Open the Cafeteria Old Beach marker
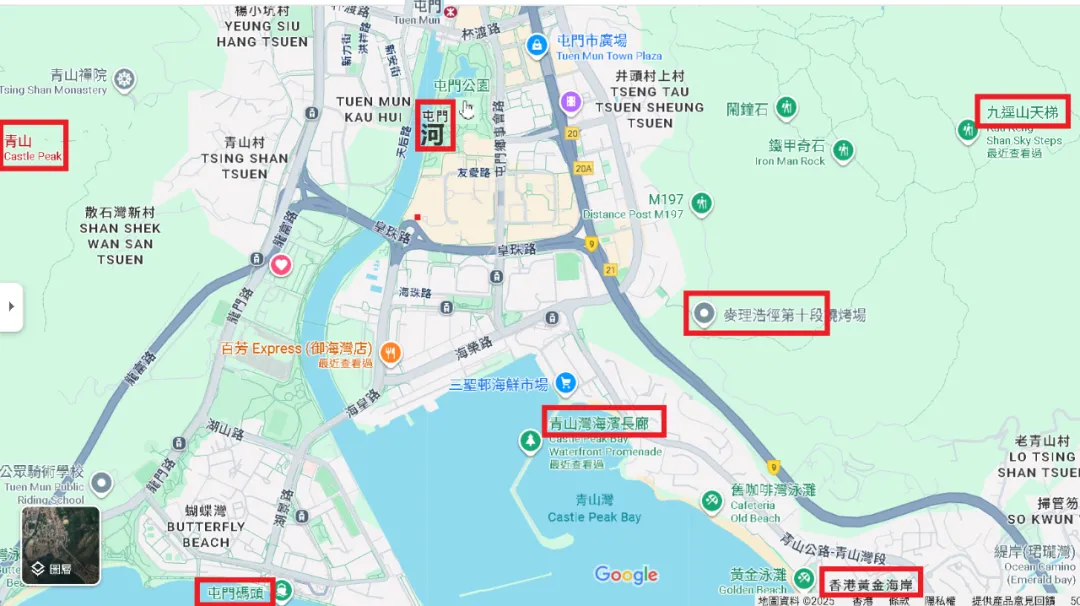This screenshot has height=606, width=1080. (712, 500)
